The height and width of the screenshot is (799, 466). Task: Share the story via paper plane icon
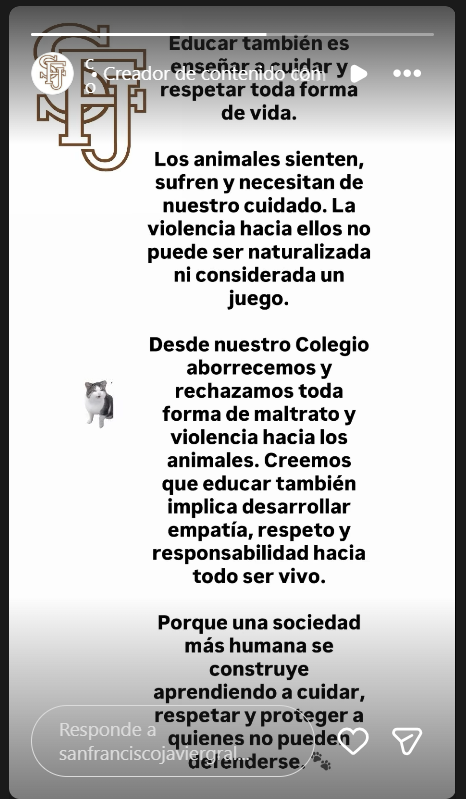[407, 740]
